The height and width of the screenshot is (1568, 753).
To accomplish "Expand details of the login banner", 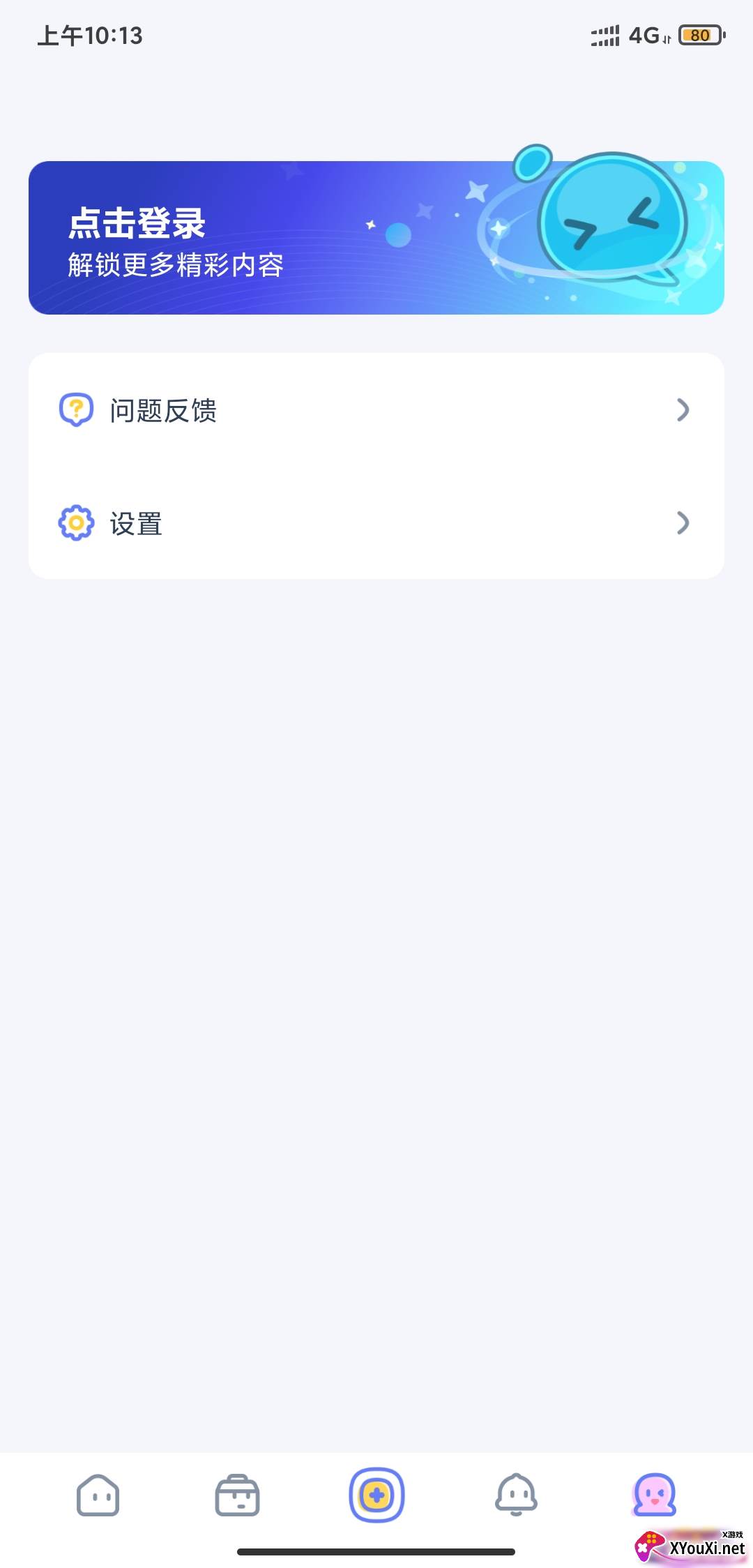I will [x=376, y=237].
